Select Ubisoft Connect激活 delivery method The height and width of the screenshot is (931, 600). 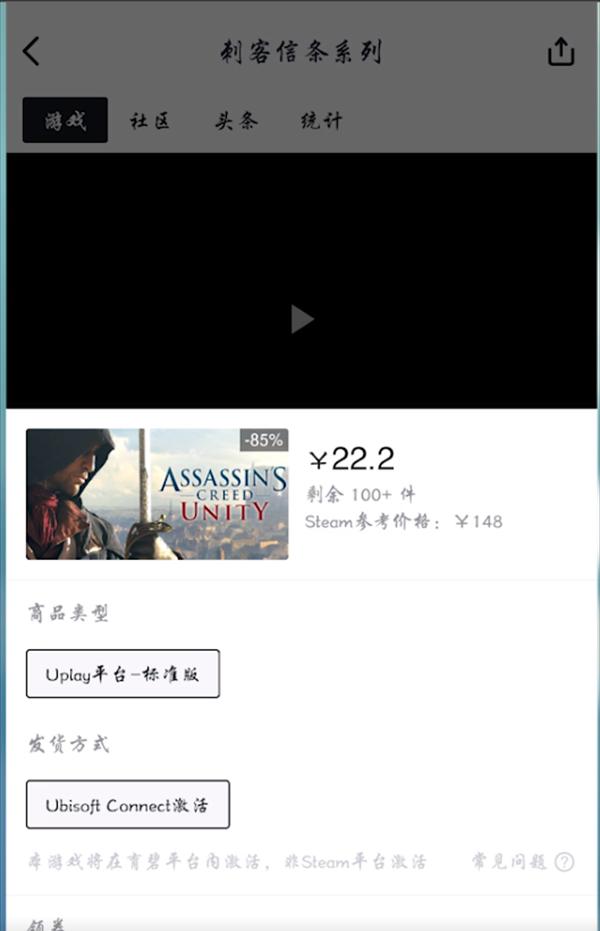[x=128, y=805]
